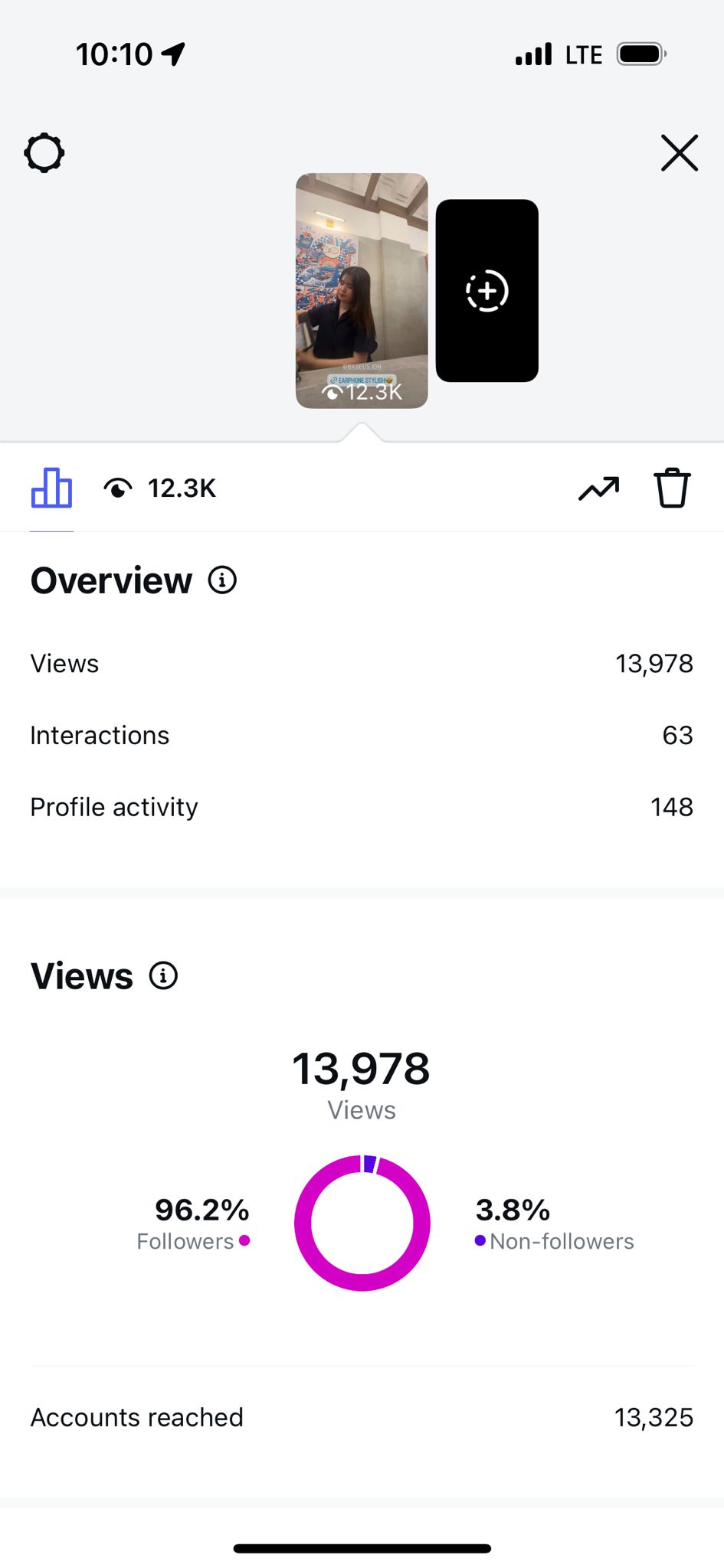Delete this story using the trash icon

pos(672,488)
